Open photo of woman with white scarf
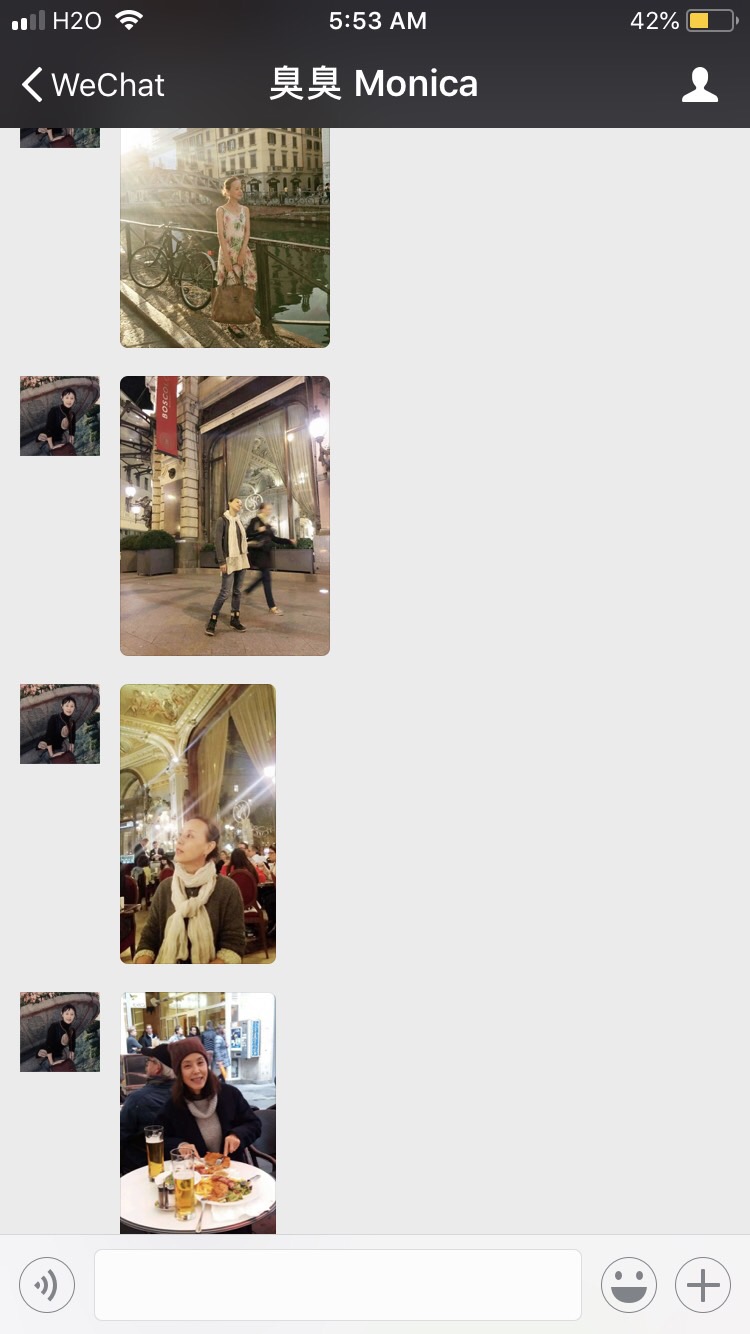This screenshot has height=1334, width=750. pos(198,824)
